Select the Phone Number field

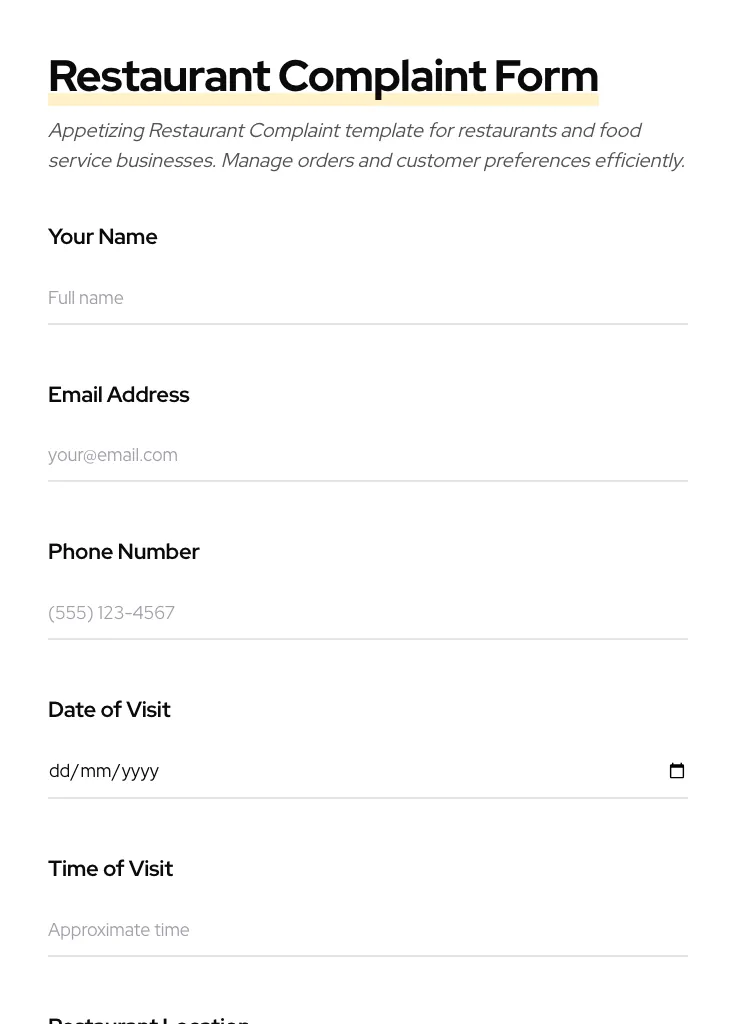(367, 613)
